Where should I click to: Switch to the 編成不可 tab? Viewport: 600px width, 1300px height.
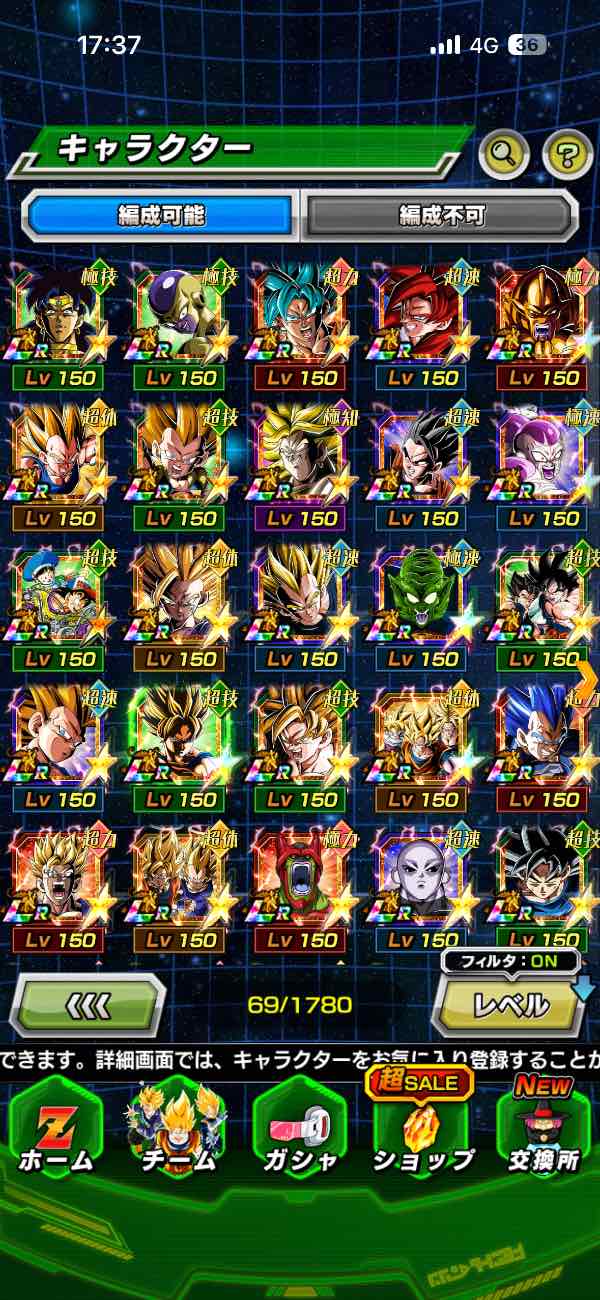point(441,215)
